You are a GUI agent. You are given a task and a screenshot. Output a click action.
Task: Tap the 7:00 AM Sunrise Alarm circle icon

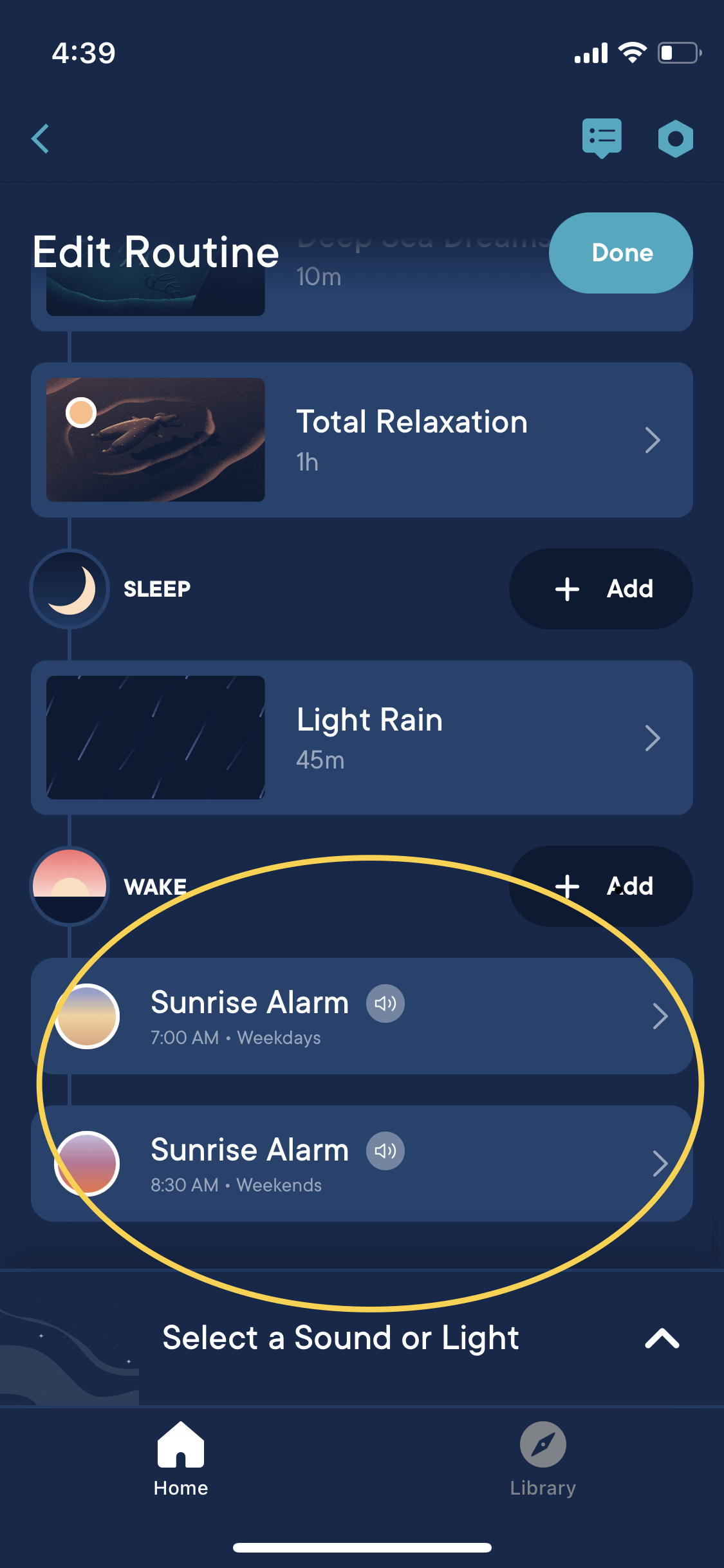point(88,1016)
